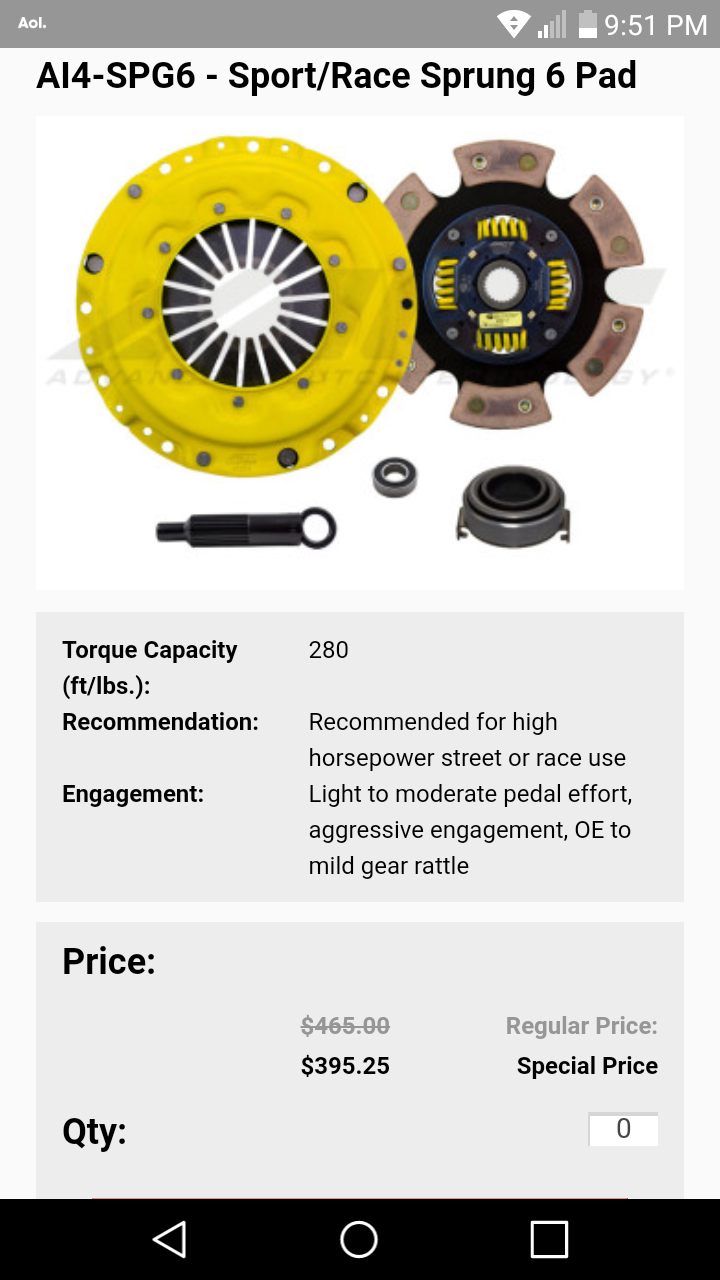Open the recent apps view
The image size is (720, 1280).
pos(549,1239)
